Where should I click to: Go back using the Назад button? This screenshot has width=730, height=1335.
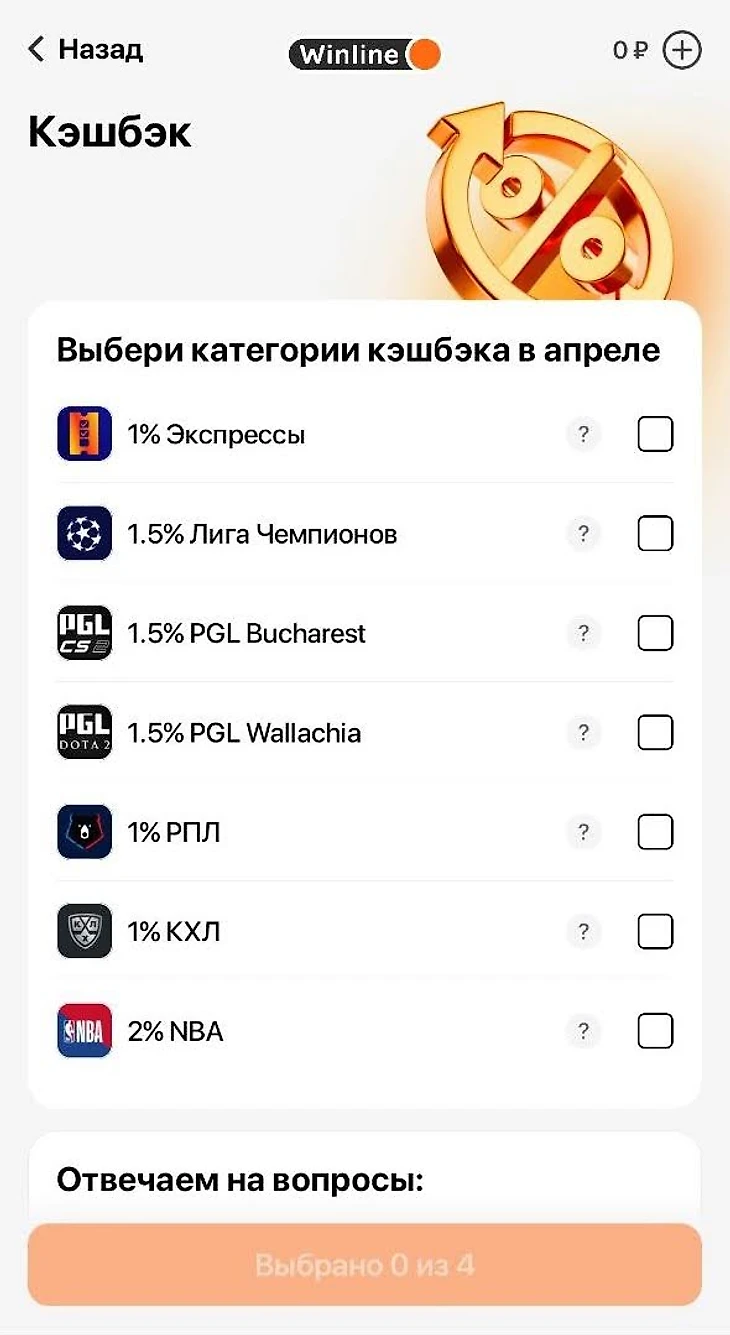click(86, 49)
